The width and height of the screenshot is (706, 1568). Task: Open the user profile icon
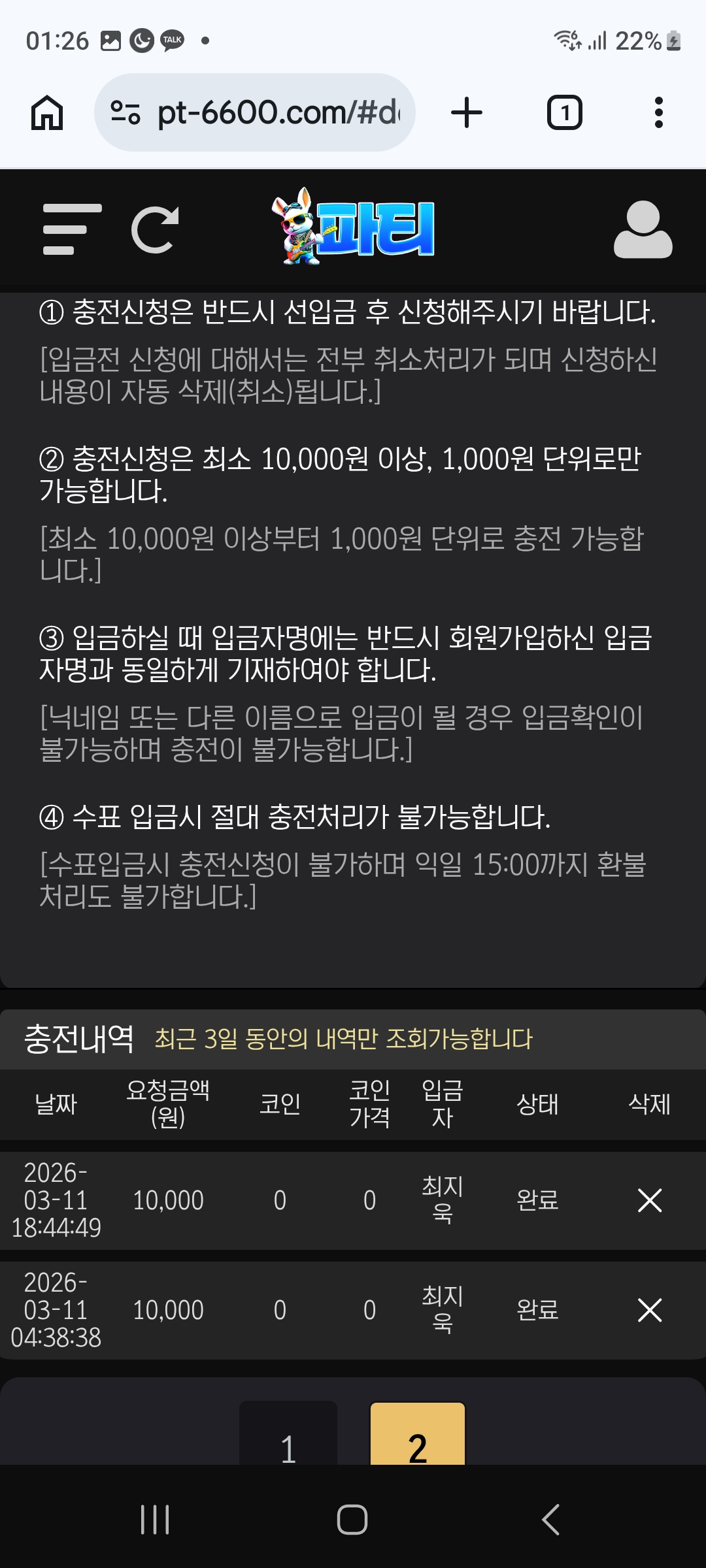643,229
